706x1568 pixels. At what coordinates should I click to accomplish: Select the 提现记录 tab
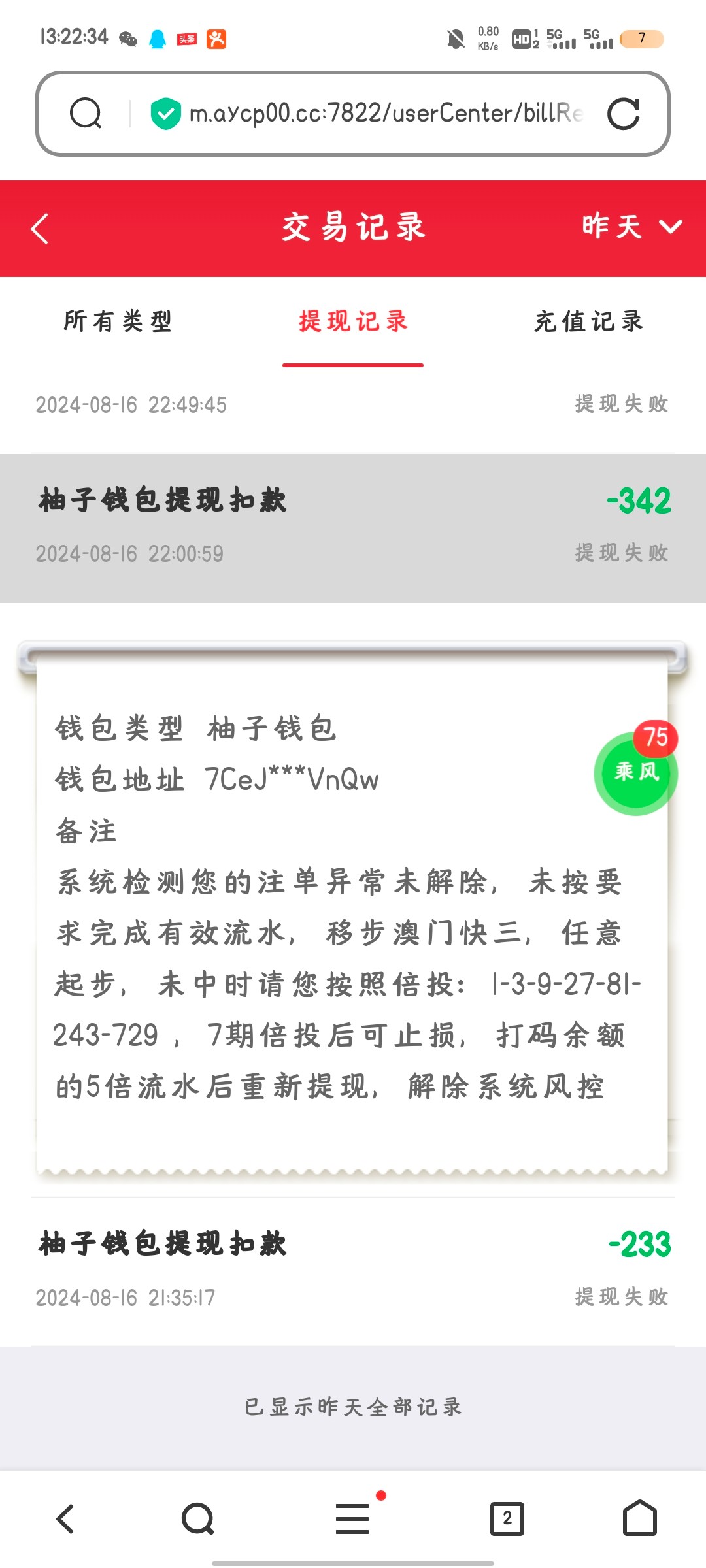(x=353, y=321)
